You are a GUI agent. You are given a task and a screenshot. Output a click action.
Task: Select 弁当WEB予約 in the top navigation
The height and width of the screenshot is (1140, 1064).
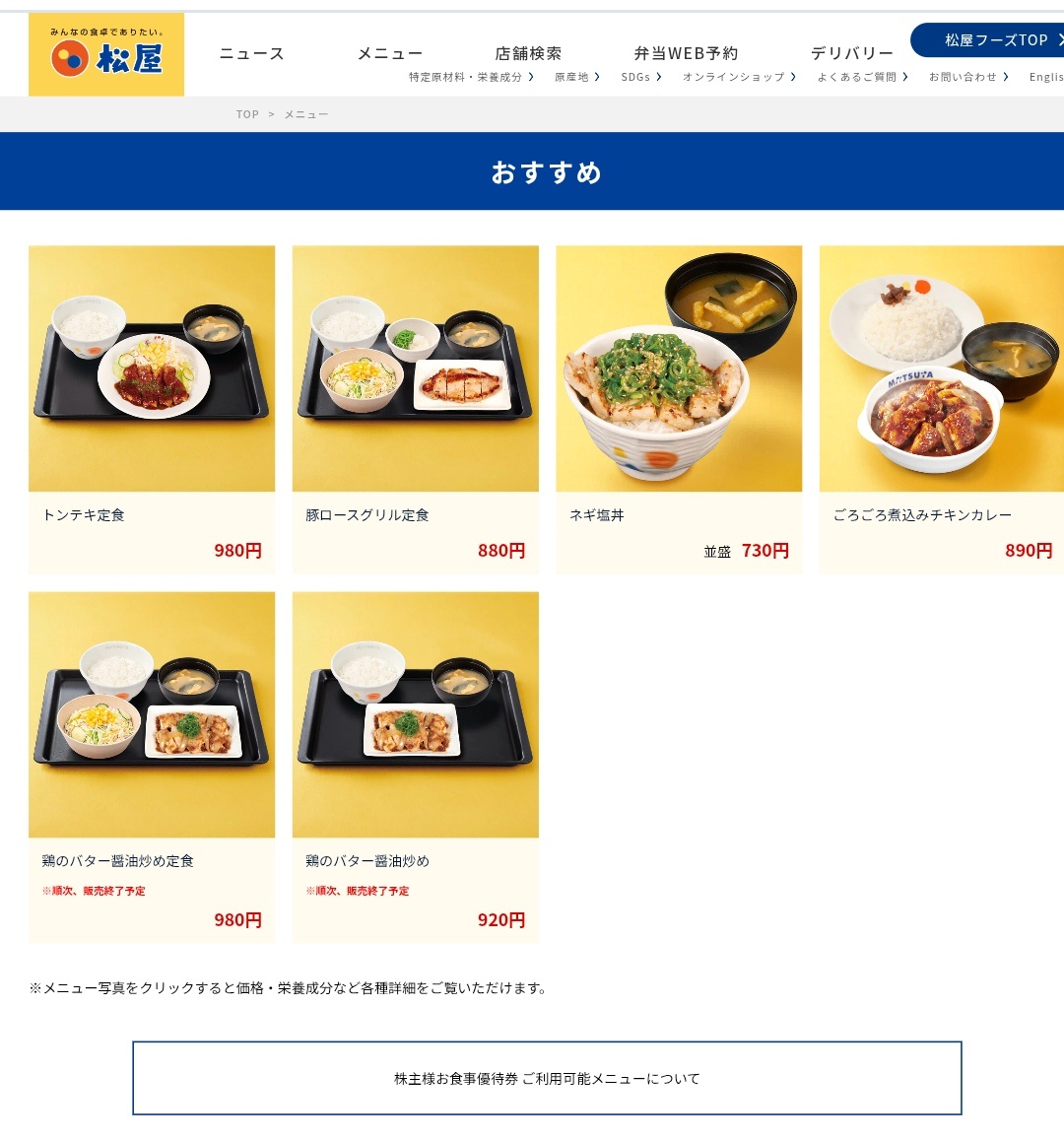coord(686,54)
